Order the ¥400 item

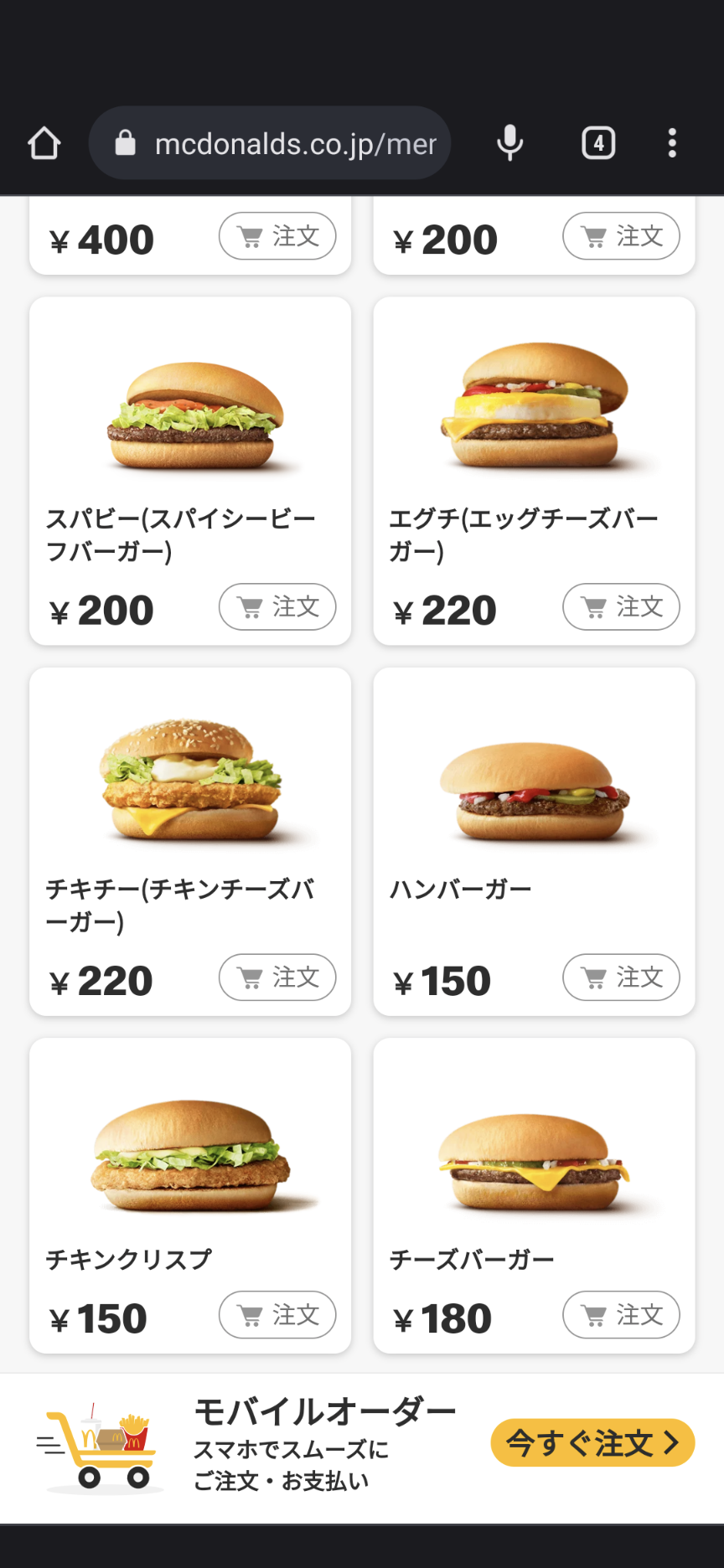[277, 236]
